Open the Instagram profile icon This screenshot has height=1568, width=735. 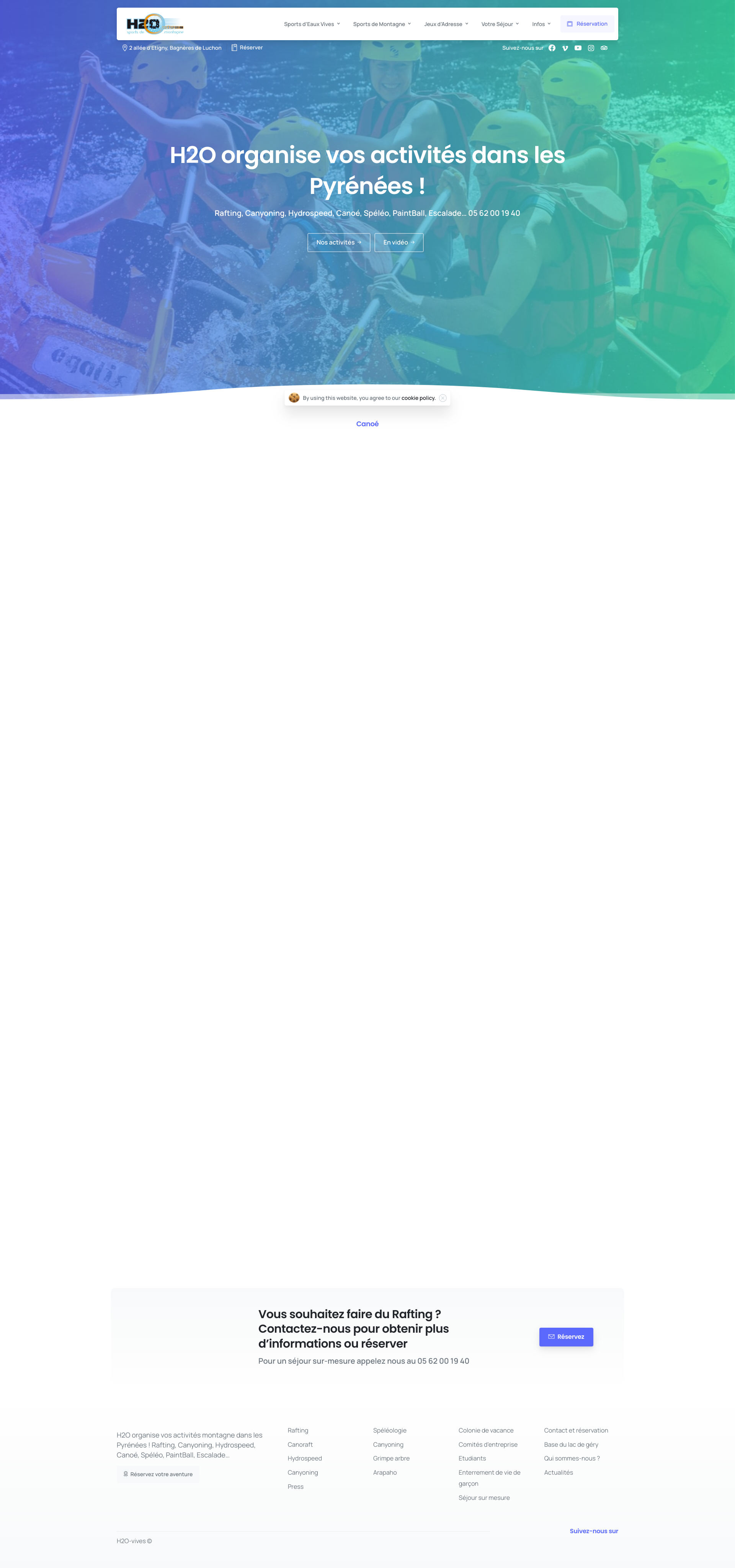(591, 48)
